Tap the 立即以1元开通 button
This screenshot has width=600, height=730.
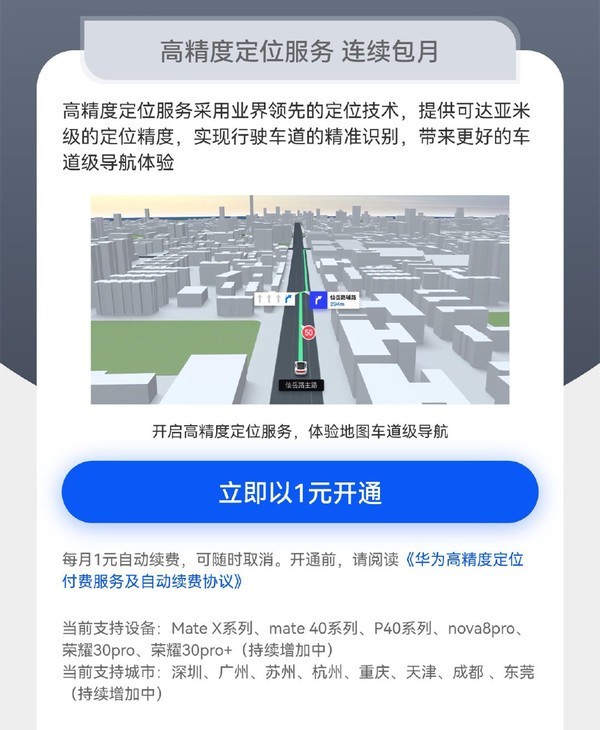[300, 493]
